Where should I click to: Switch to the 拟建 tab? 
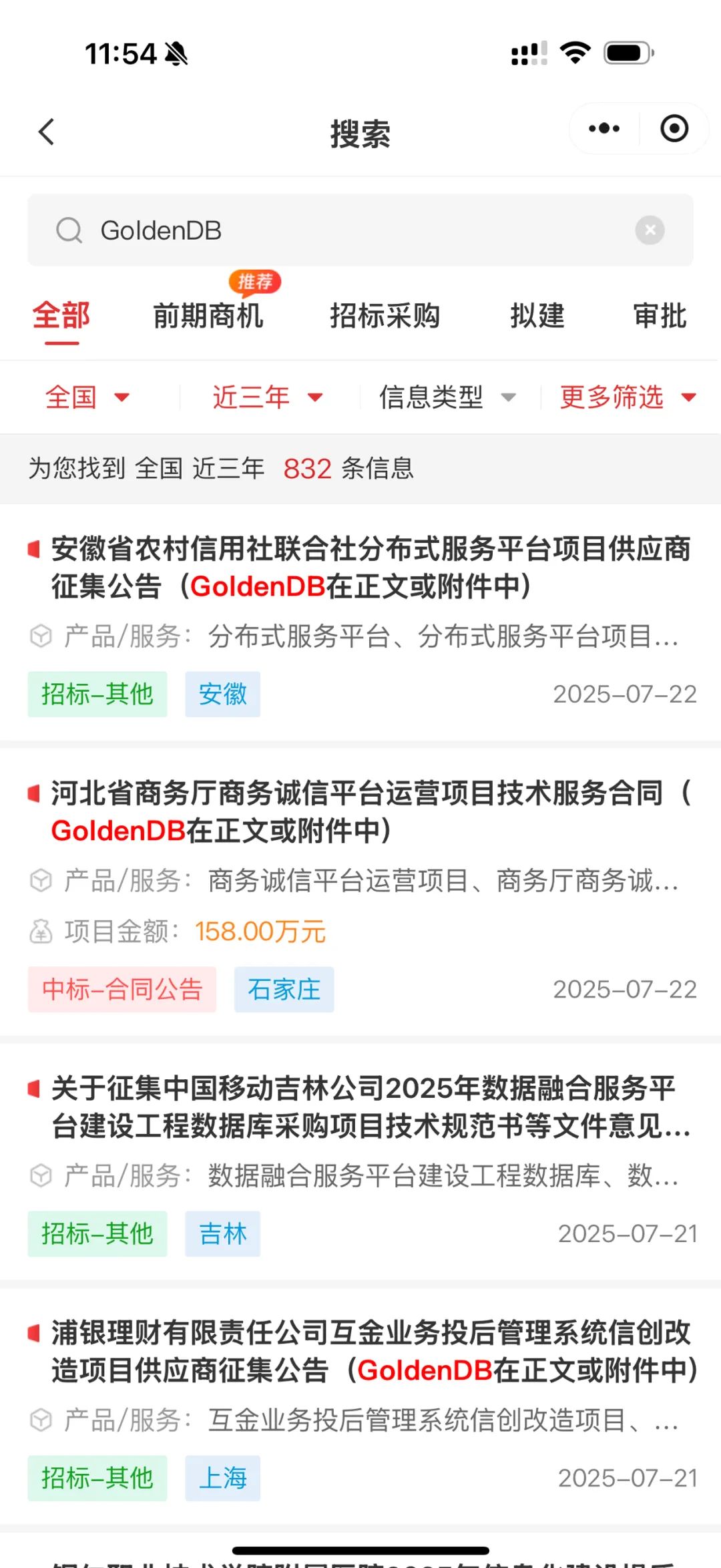click(x=537, y=316)
